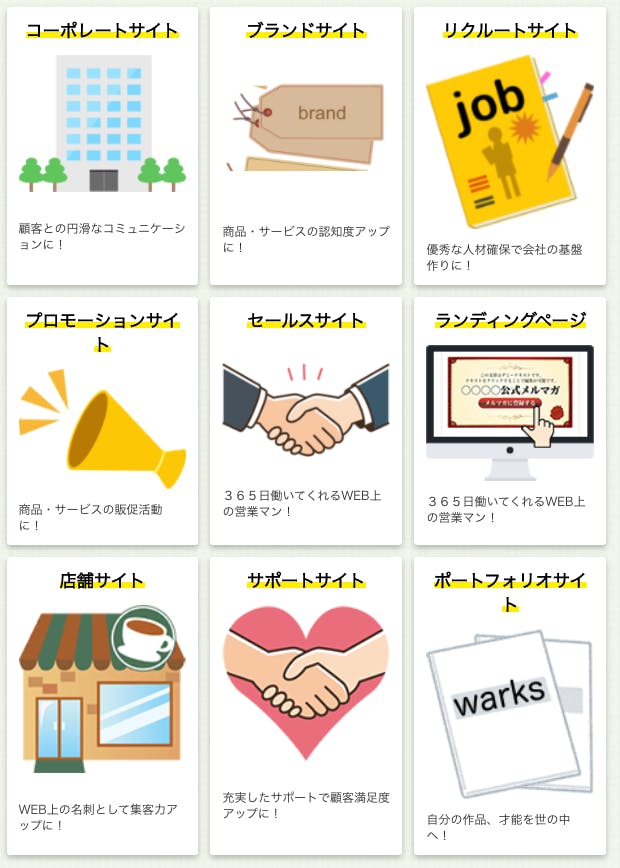Tap the ランディングページ card
Screen dimensions: 620x868
click(x=510, y=420)
